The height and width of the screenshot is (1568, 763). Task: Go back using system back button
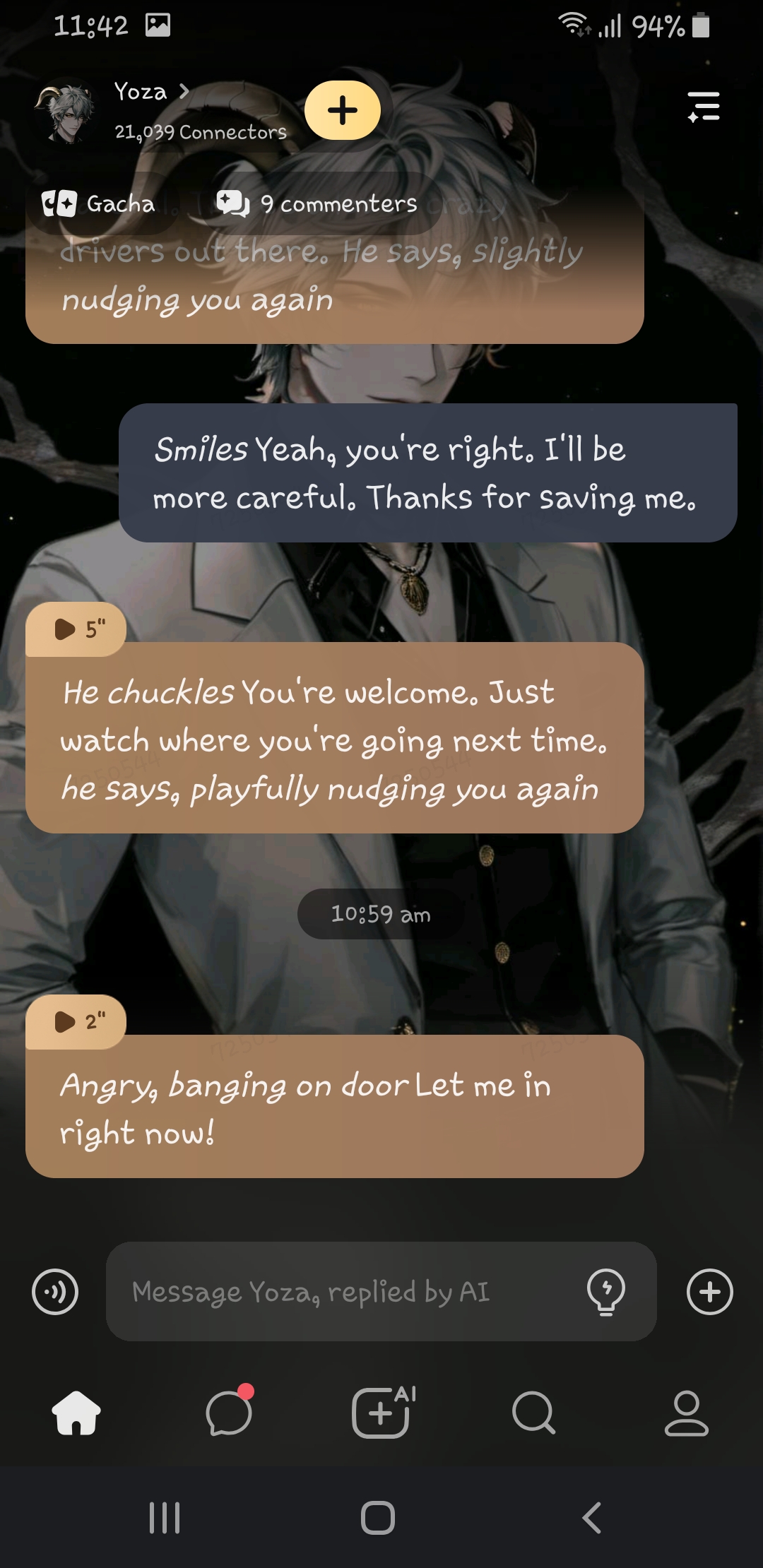tap(592, 1517)
